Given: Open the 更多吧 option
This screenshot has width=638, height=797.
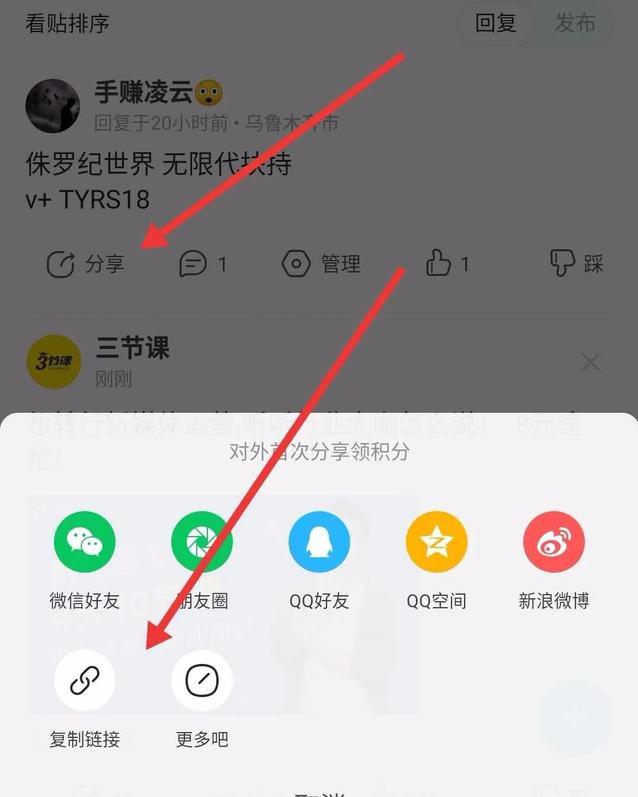Looking at the screenshot, I should [202, 681].
